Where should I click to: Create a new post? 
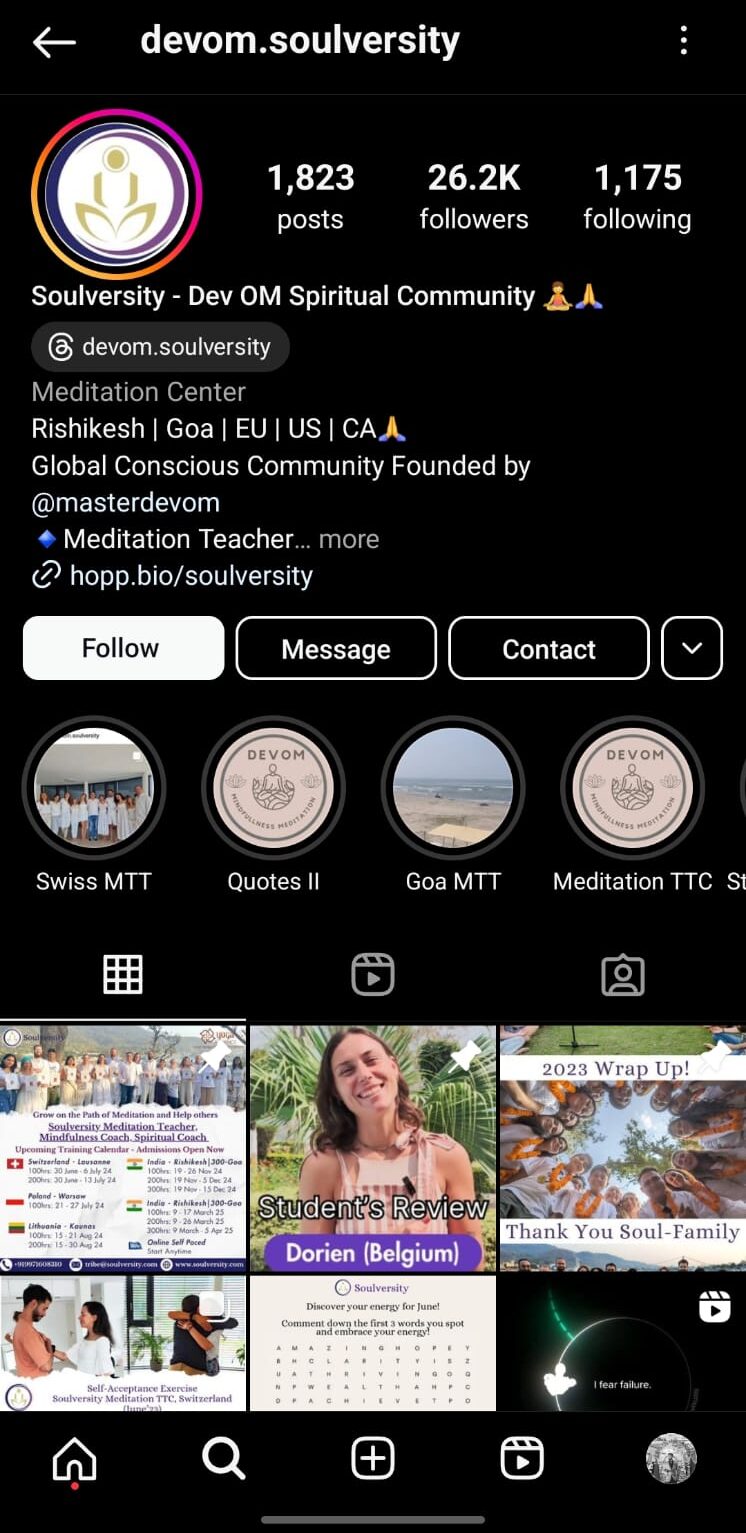(x=373, y=1459)
